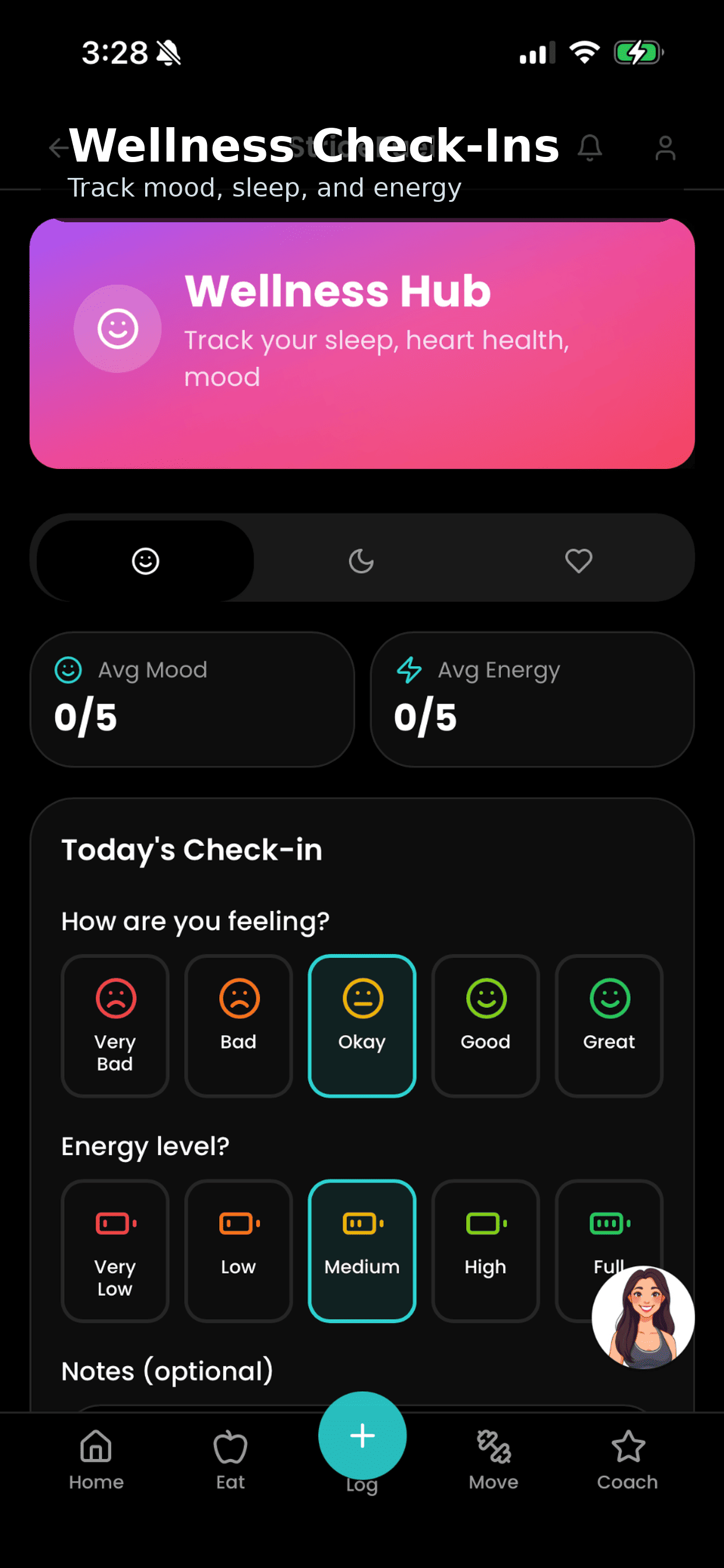The width and height of the screenshot is (724, 1568).
Task: Select the mood smiley tab
Action: click(x=145, y=561)
